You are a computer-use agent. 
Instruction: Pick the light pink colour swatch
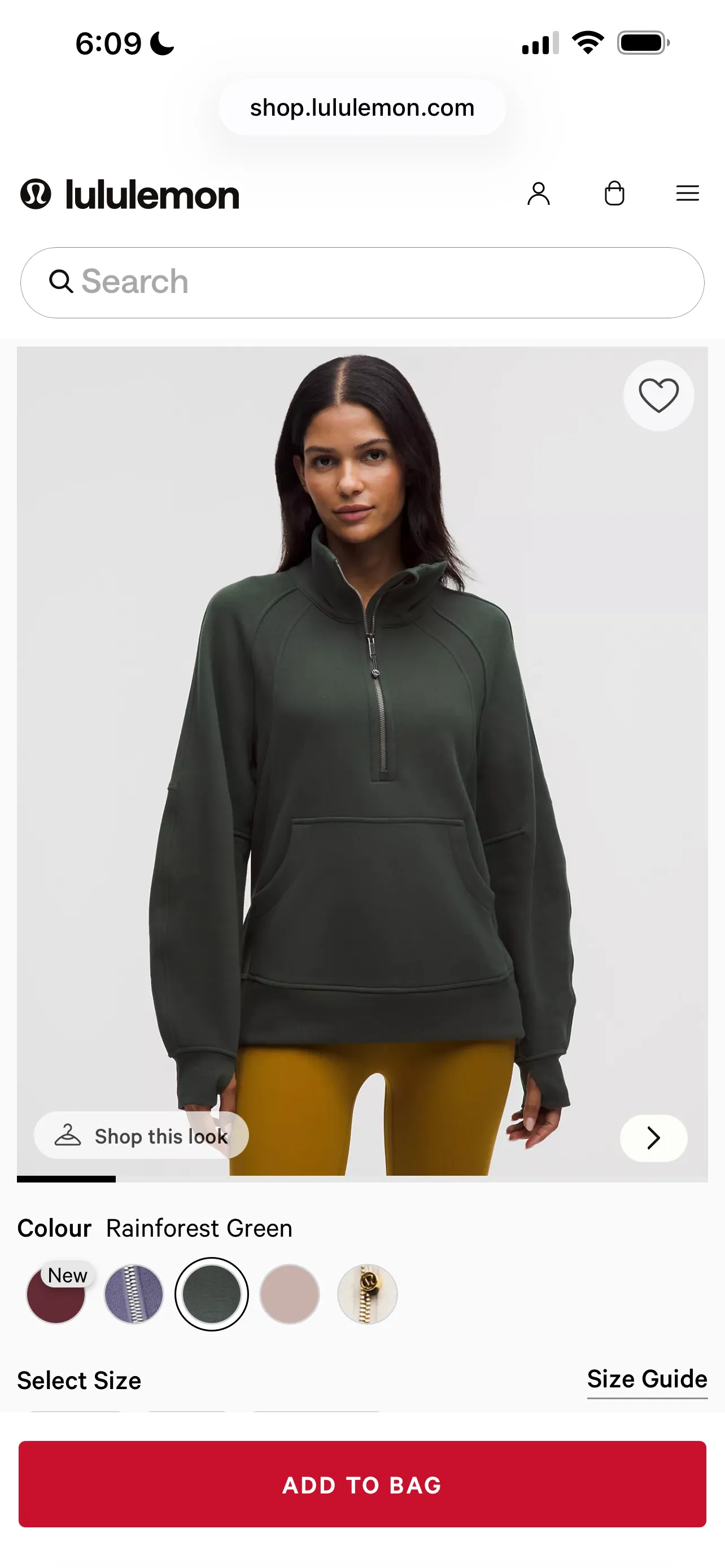point(290,1294)
